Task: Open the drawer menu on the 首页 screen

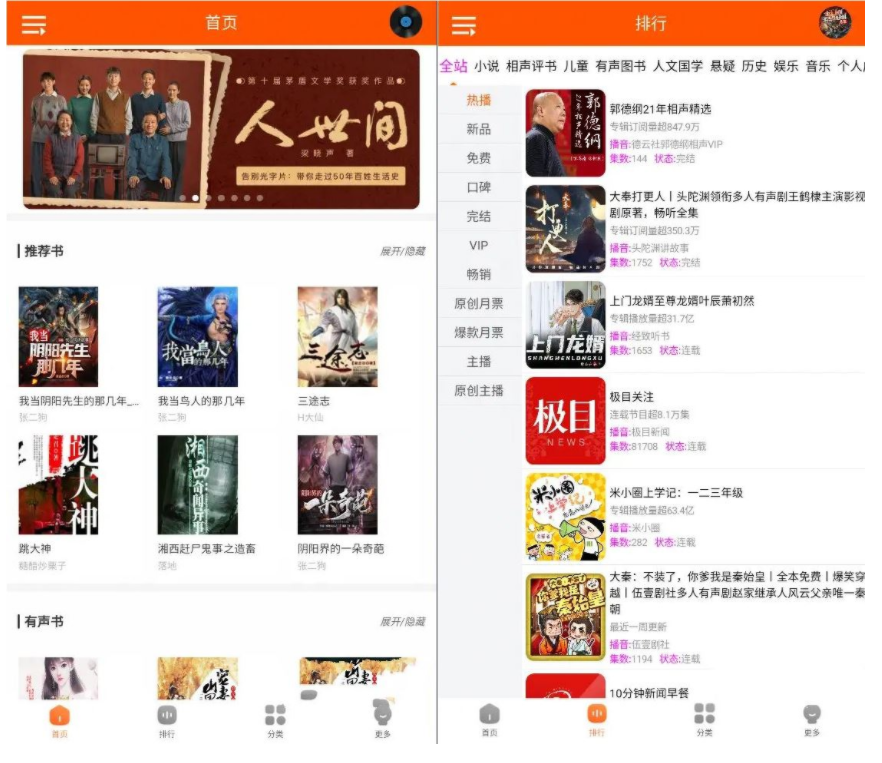Action: coord(34,25)
